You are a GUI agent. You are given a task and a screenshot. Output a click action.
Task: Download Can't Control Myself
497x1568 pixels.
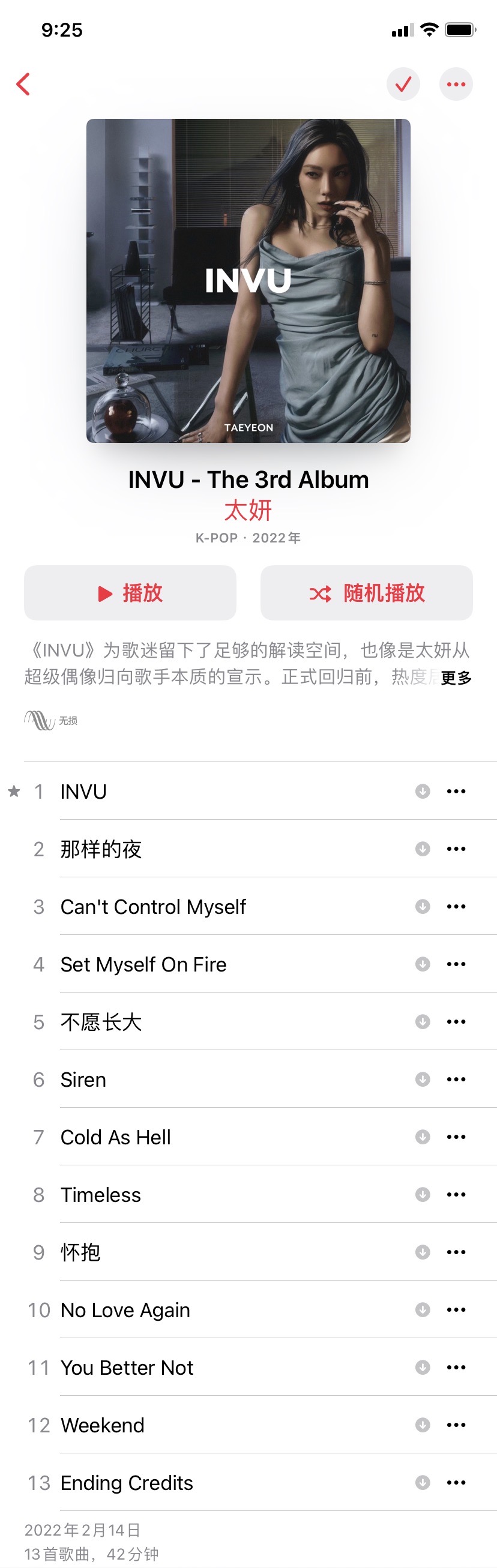click(423, 906)
